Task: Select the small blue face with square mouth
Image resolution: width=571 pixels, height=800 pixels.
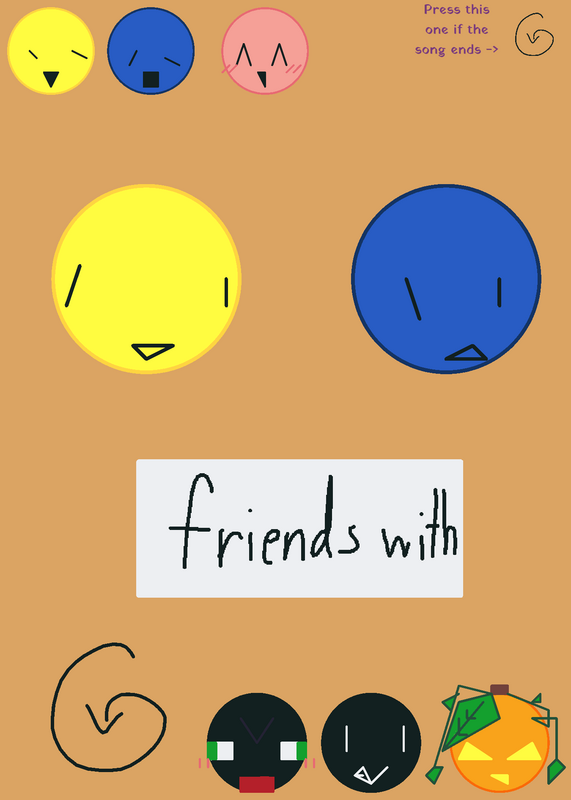Action: (x=151, y=51)
